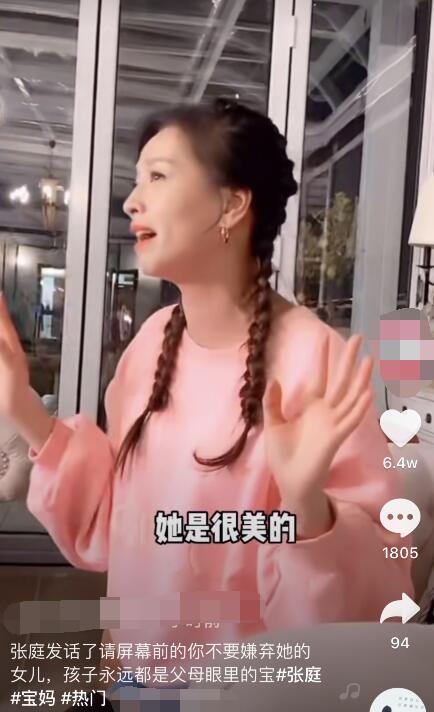Share this video using the arrow icon
Viewport: 434px width, 712px height.
click(400, 608)
